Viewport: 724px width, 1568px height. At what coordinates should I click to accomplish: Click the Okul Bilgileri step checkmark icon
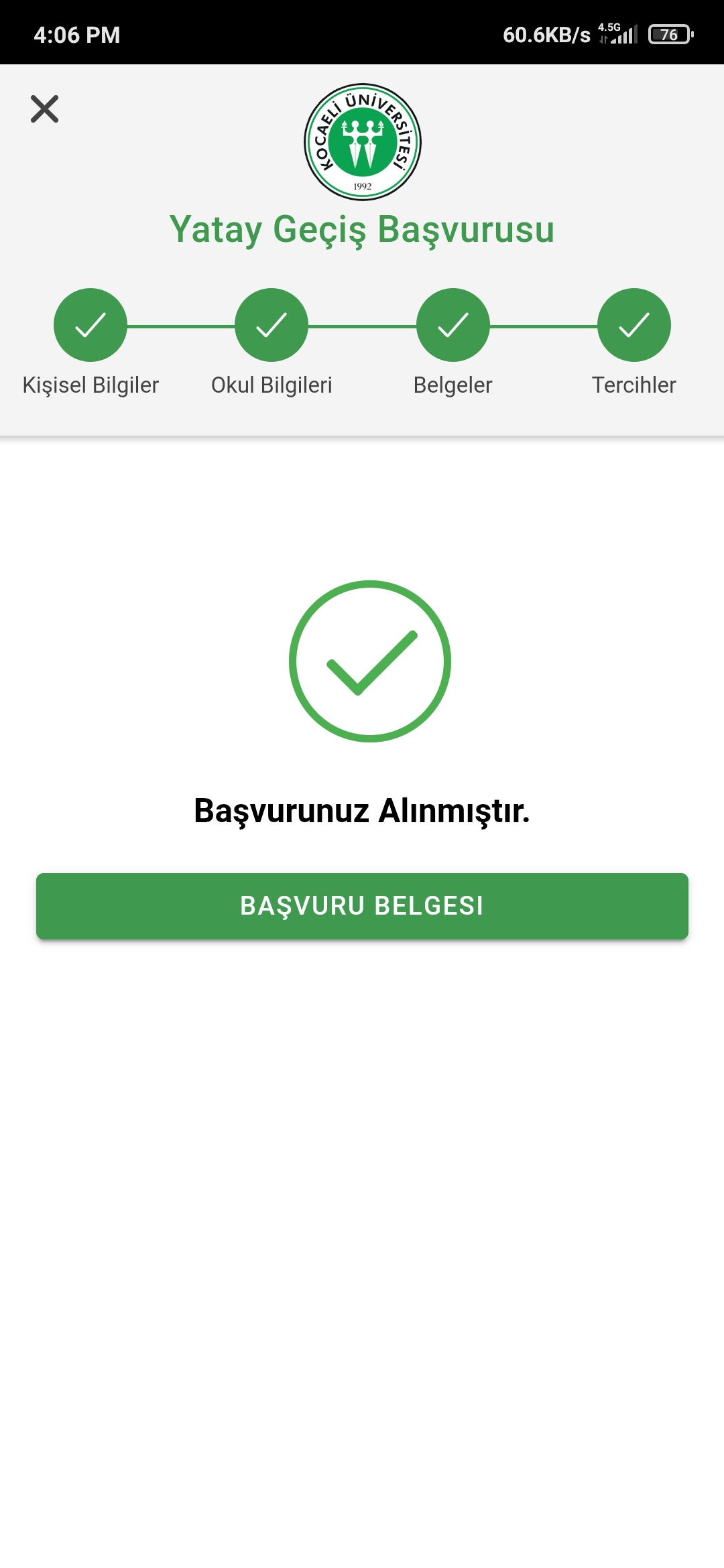(271, 325)
